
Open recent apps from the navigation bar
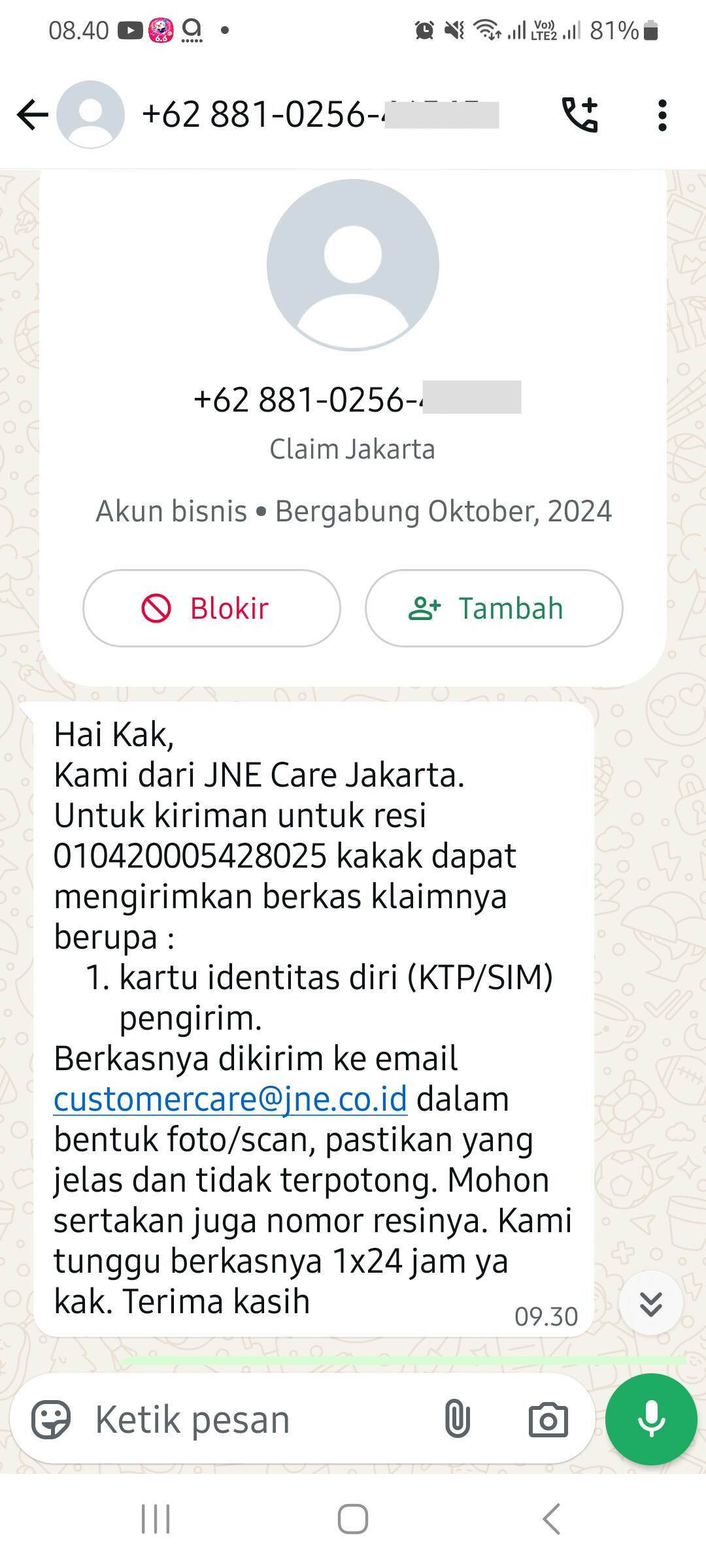pos(156,1518)
